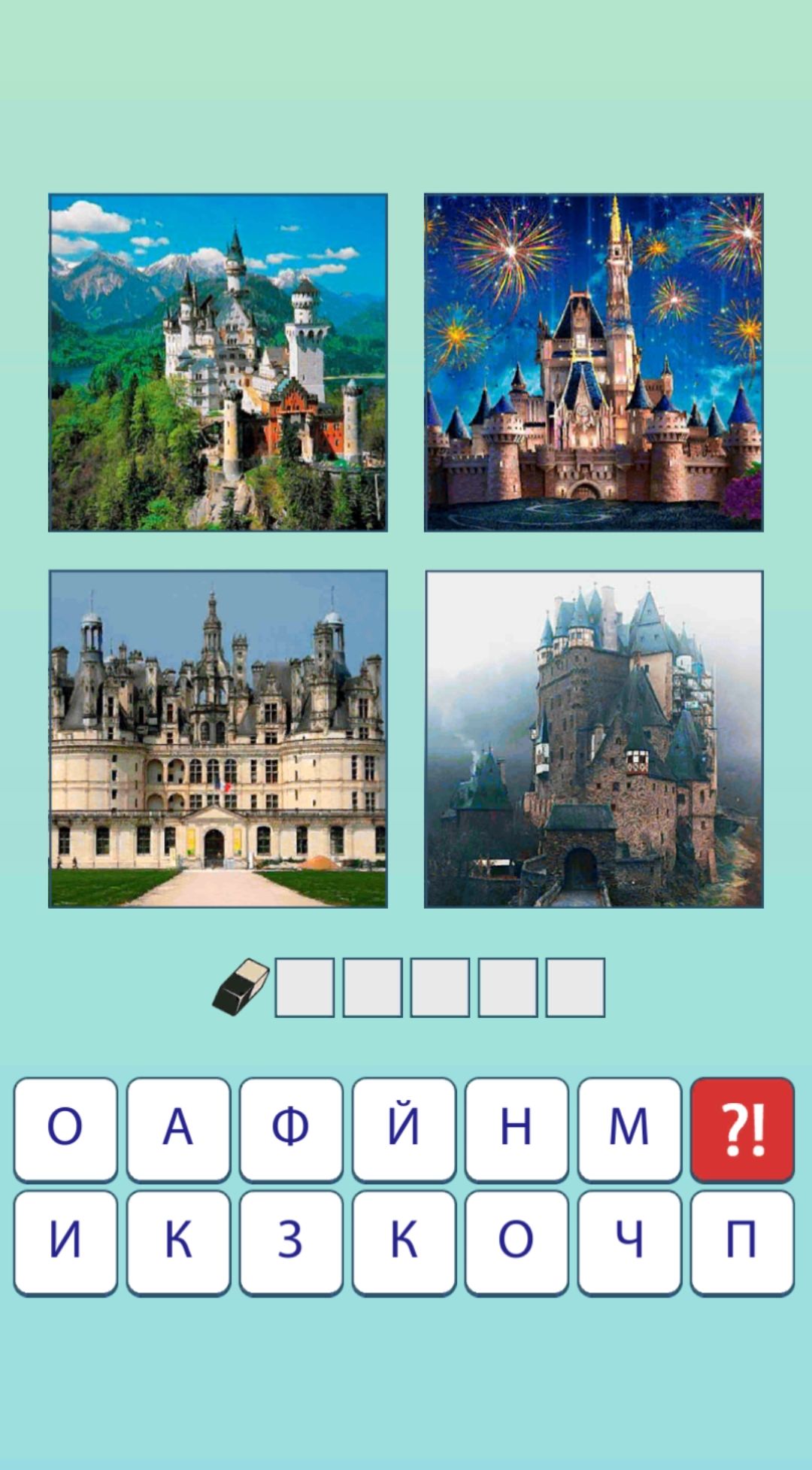Open the red ?! hint button
The image size is (812, 1470).
742,1128
